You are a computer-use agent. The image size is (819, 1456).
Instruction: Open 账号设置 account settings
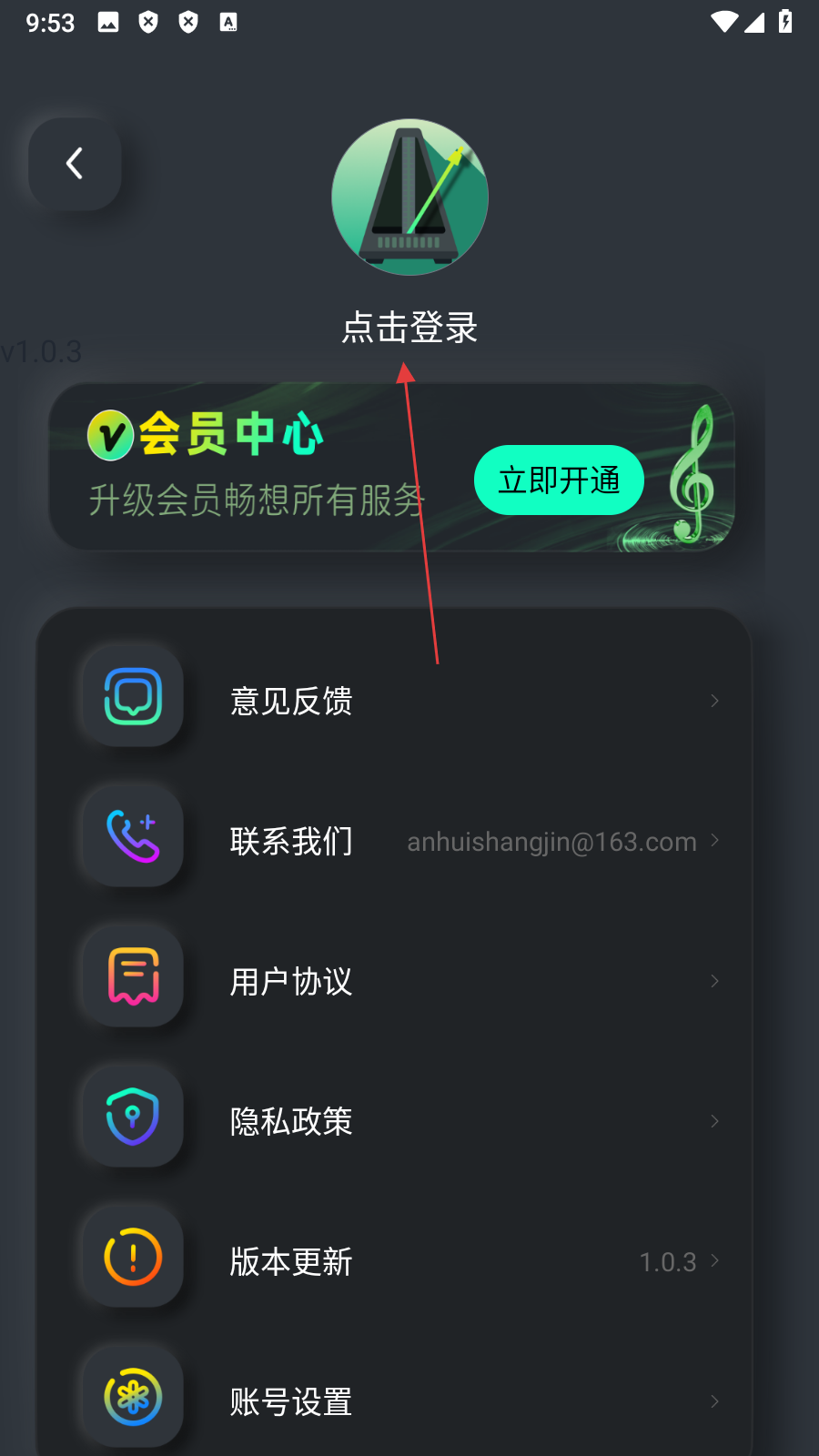tap(400, 1401)
